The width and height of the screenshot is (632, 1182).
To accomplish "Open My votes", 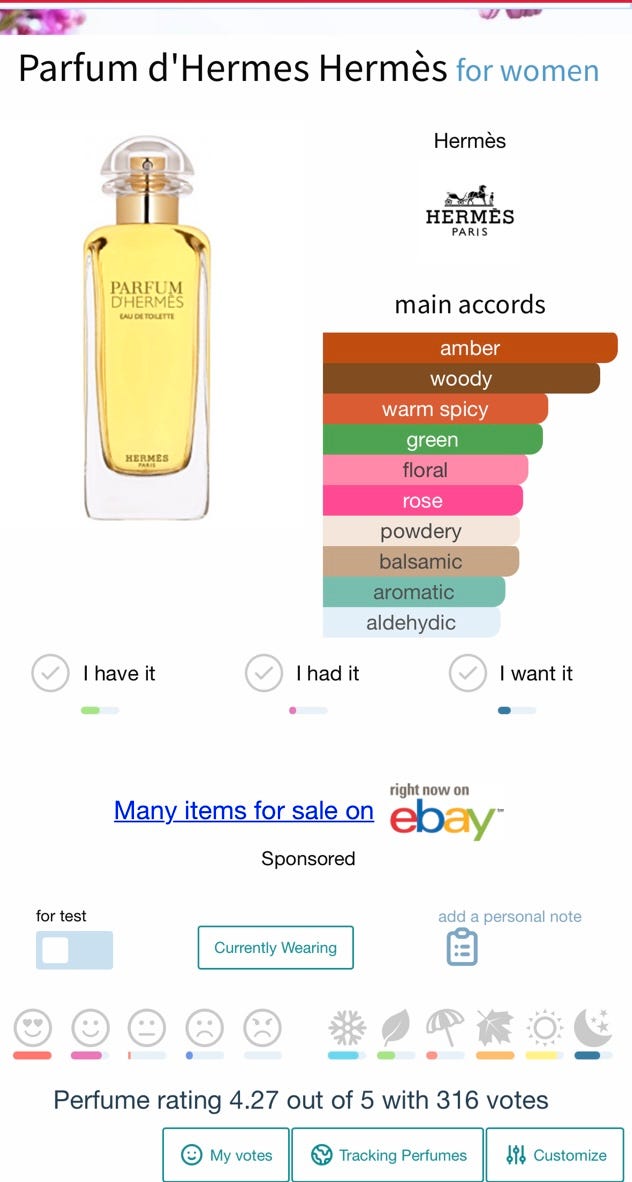I will pos(226,1155).
